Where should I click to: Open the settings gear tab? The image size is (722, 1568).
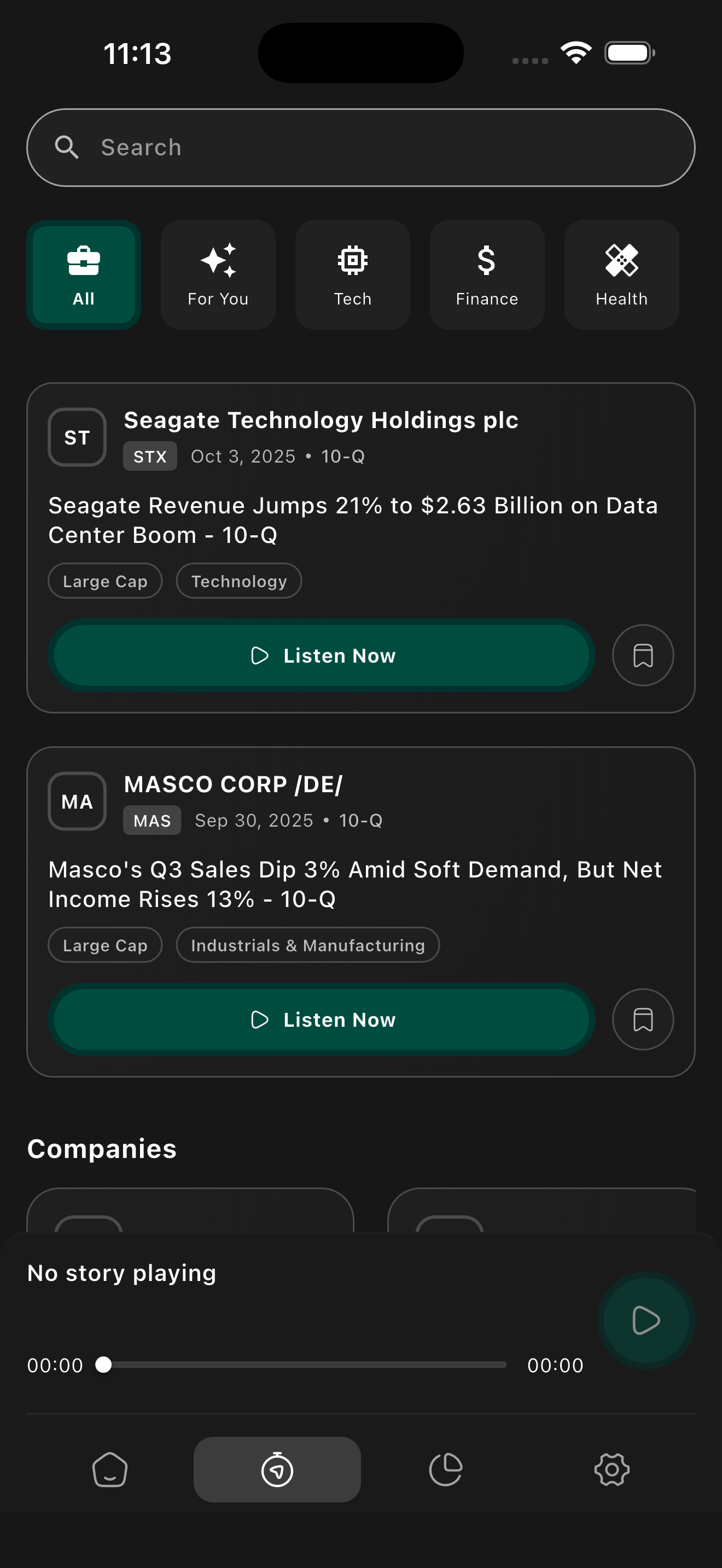pos(612,1470)
